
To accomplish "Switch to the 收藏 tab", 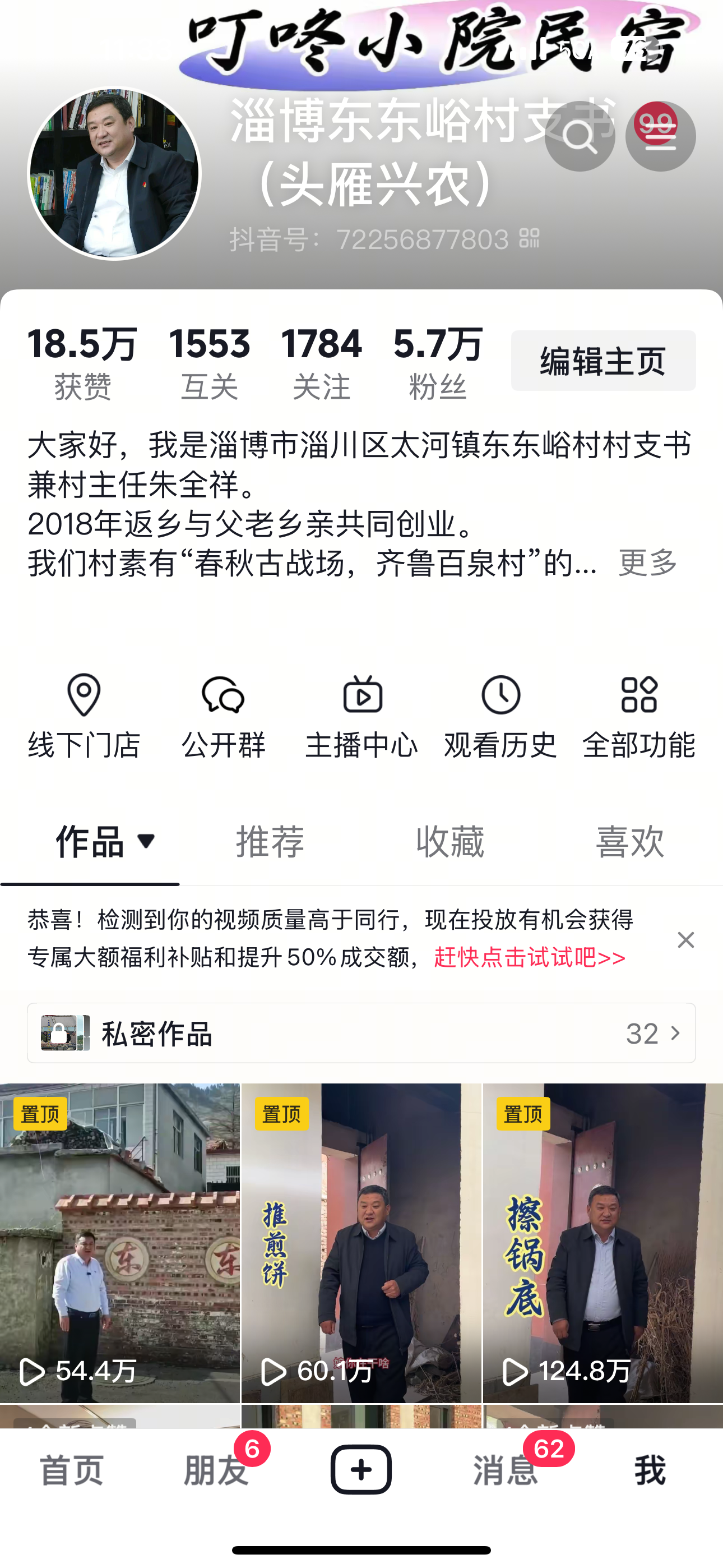I will pyautogui.click(x=449, y=841).
